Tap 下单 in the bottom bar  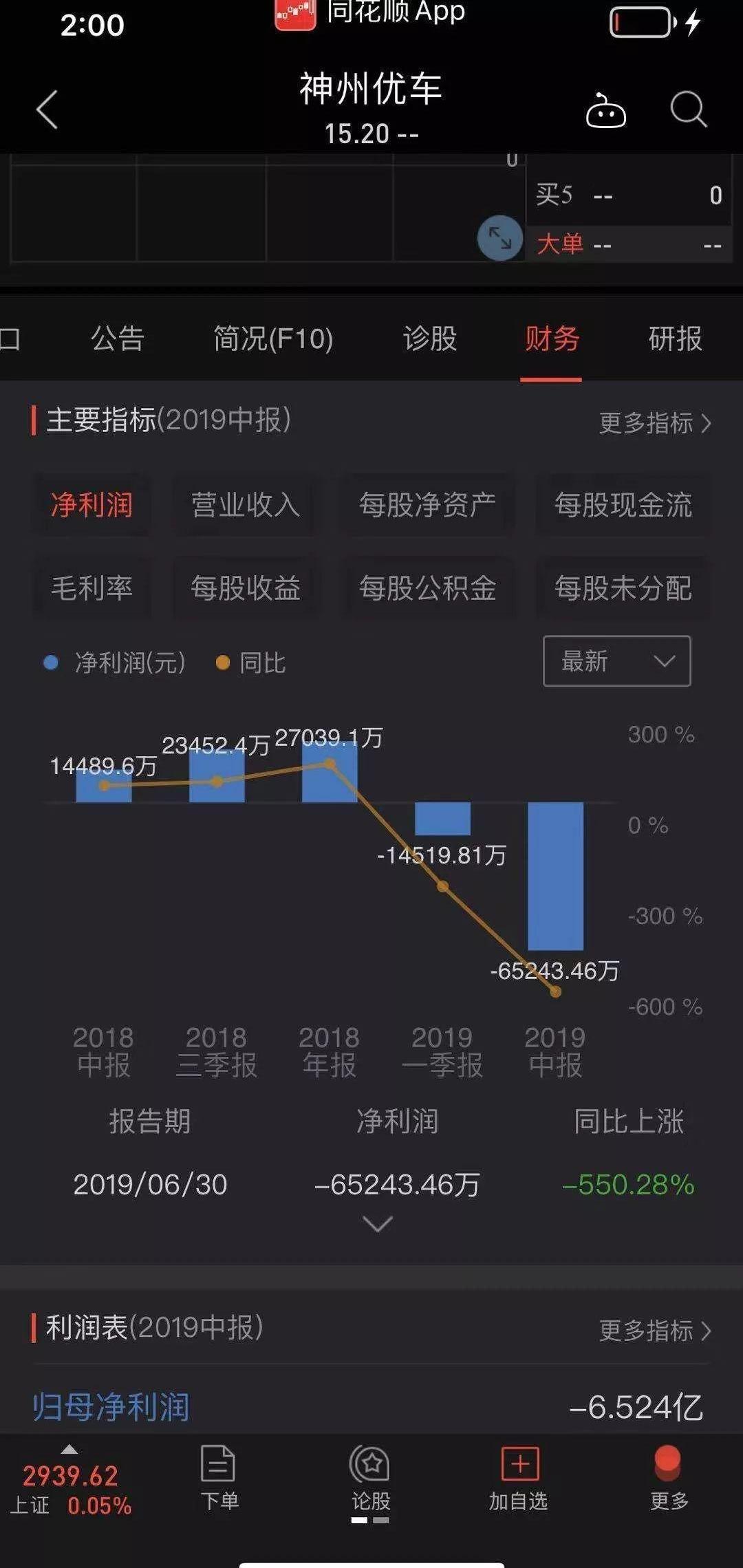pos(219,1476)
